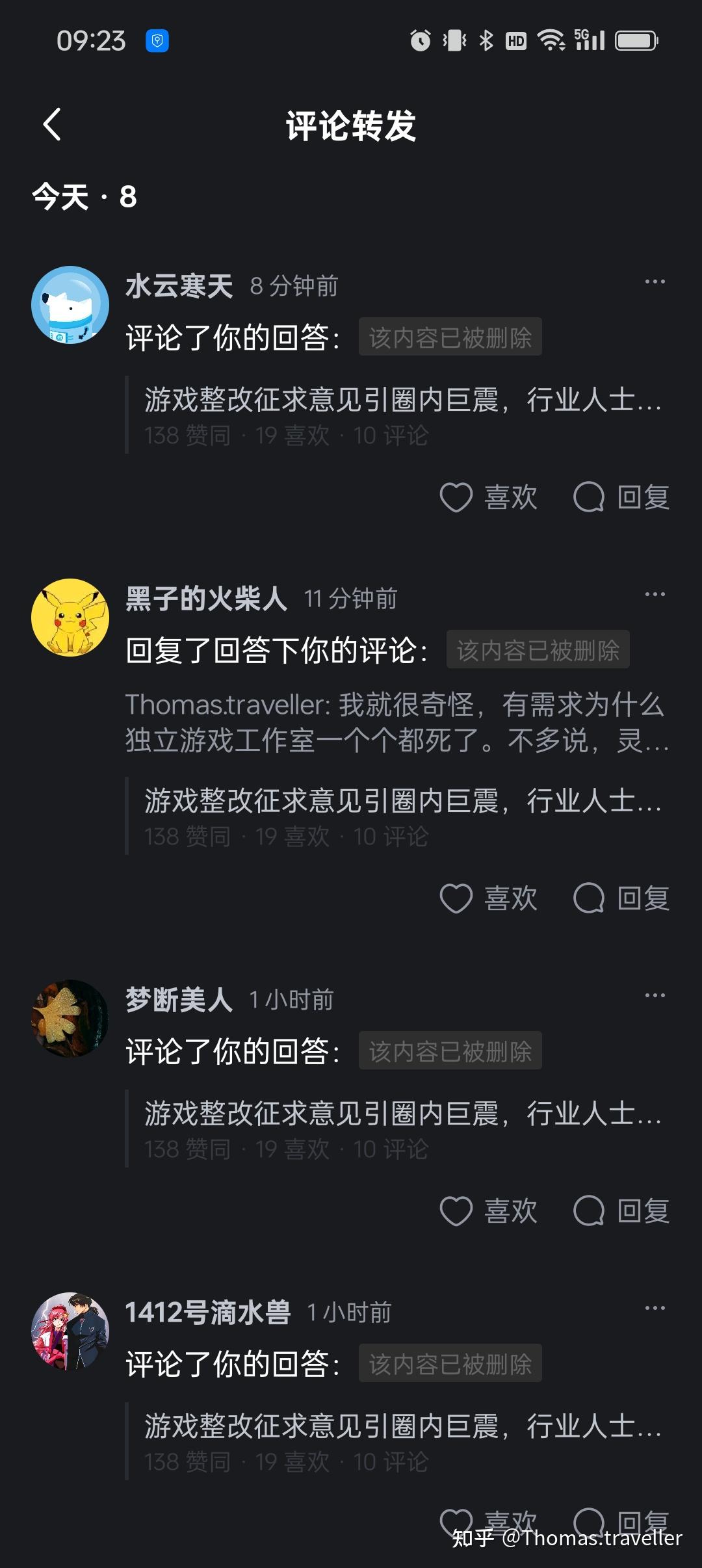Open overflow menu on 梦断美人's comment
The height and width of the screenshot is (1568, 702).
coord(655,995)
